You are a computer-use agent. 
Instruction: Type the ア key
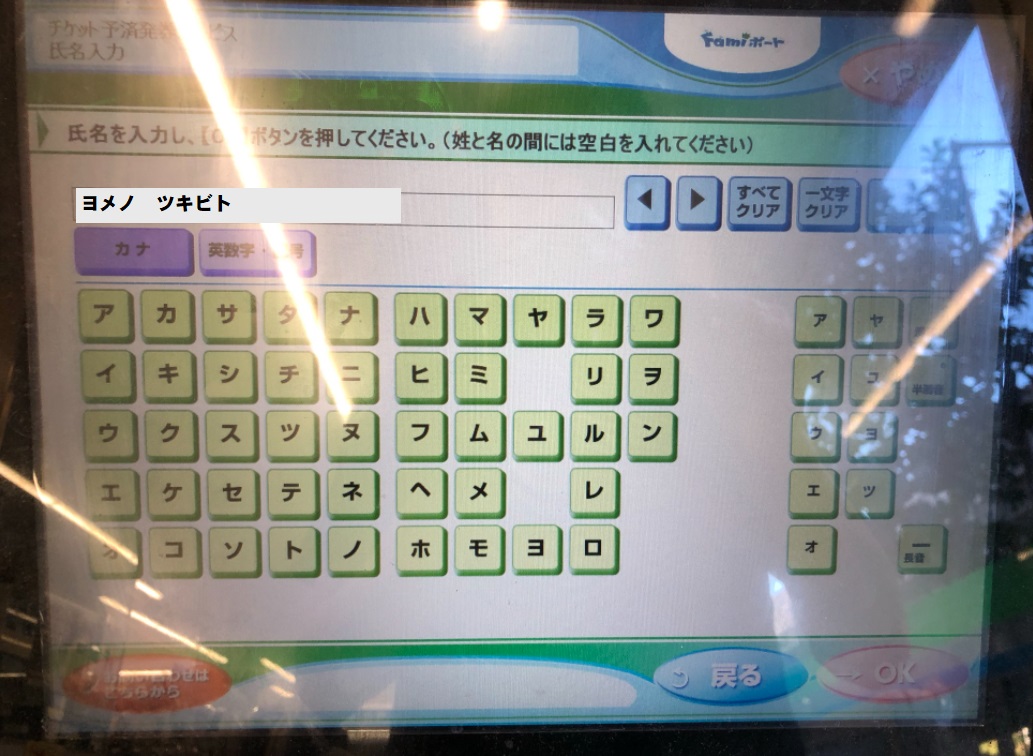107,317
